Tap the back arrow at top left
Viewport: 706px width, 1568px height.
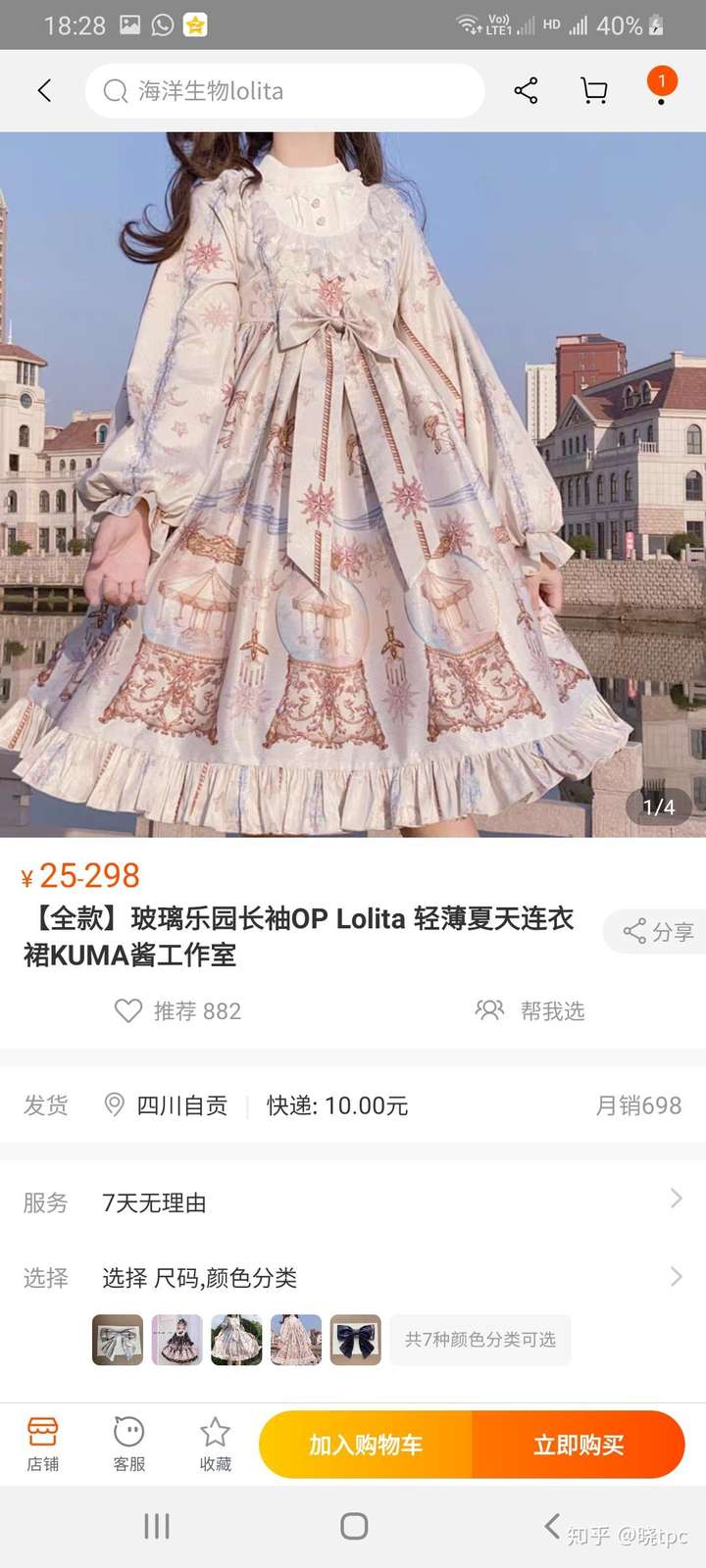point(43,90)
